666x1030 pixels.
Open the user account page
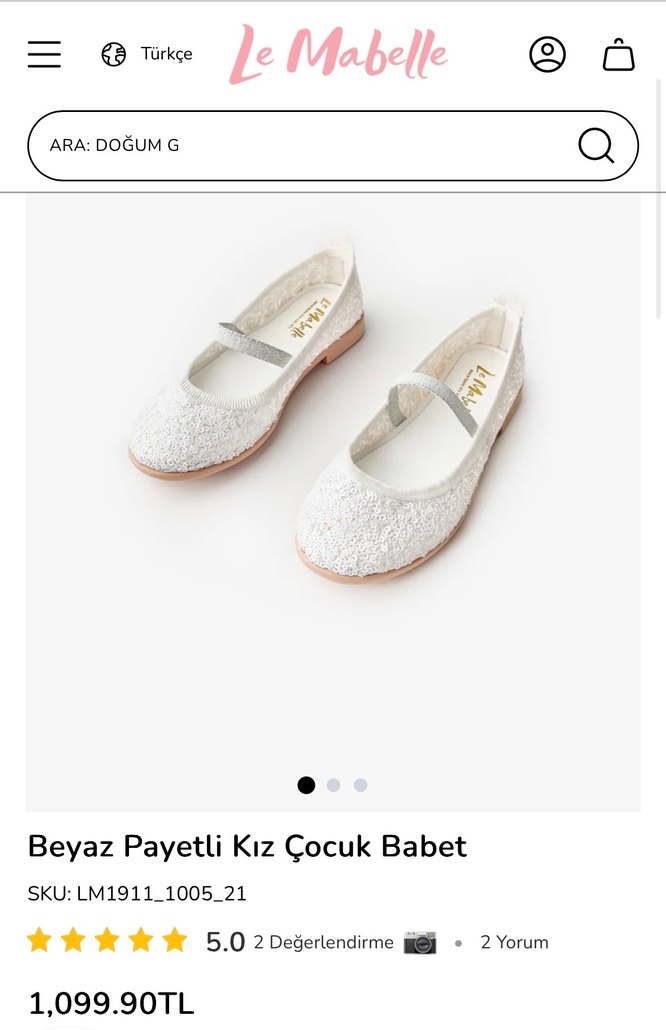click(x=547, y=54)
